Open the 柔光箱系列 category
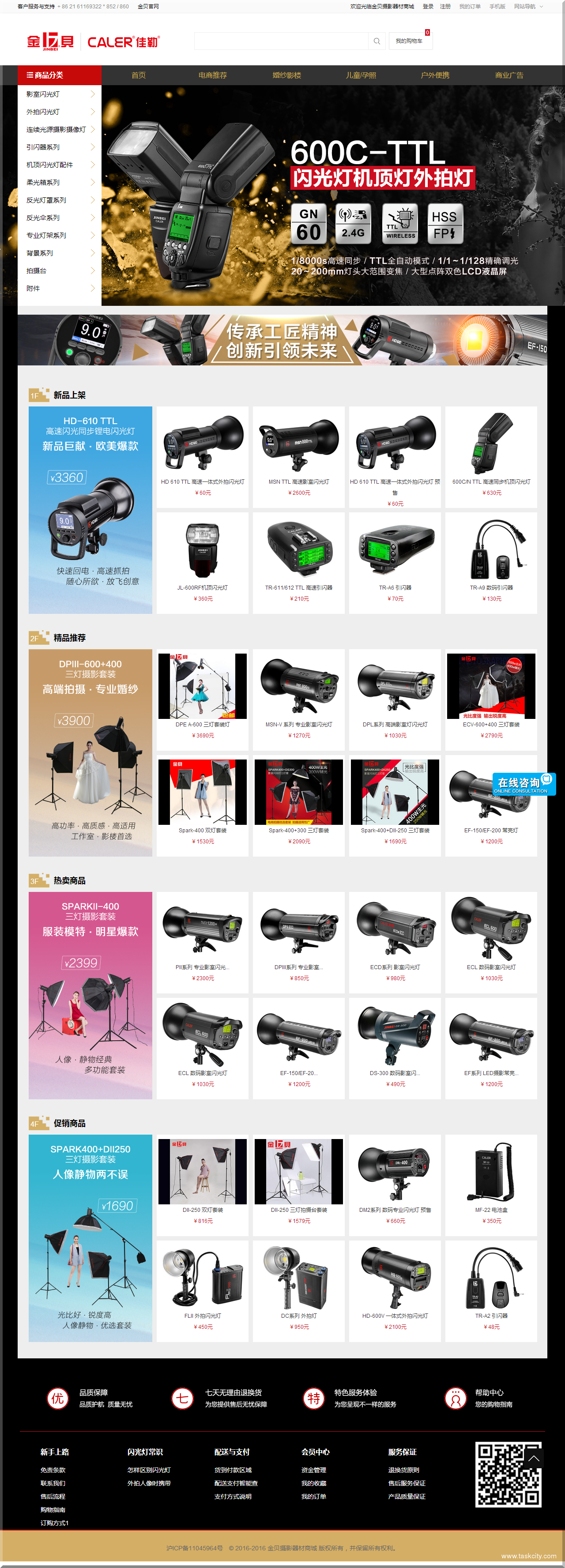The height and width of the screenshot is (1568, 565). point(60,183)
